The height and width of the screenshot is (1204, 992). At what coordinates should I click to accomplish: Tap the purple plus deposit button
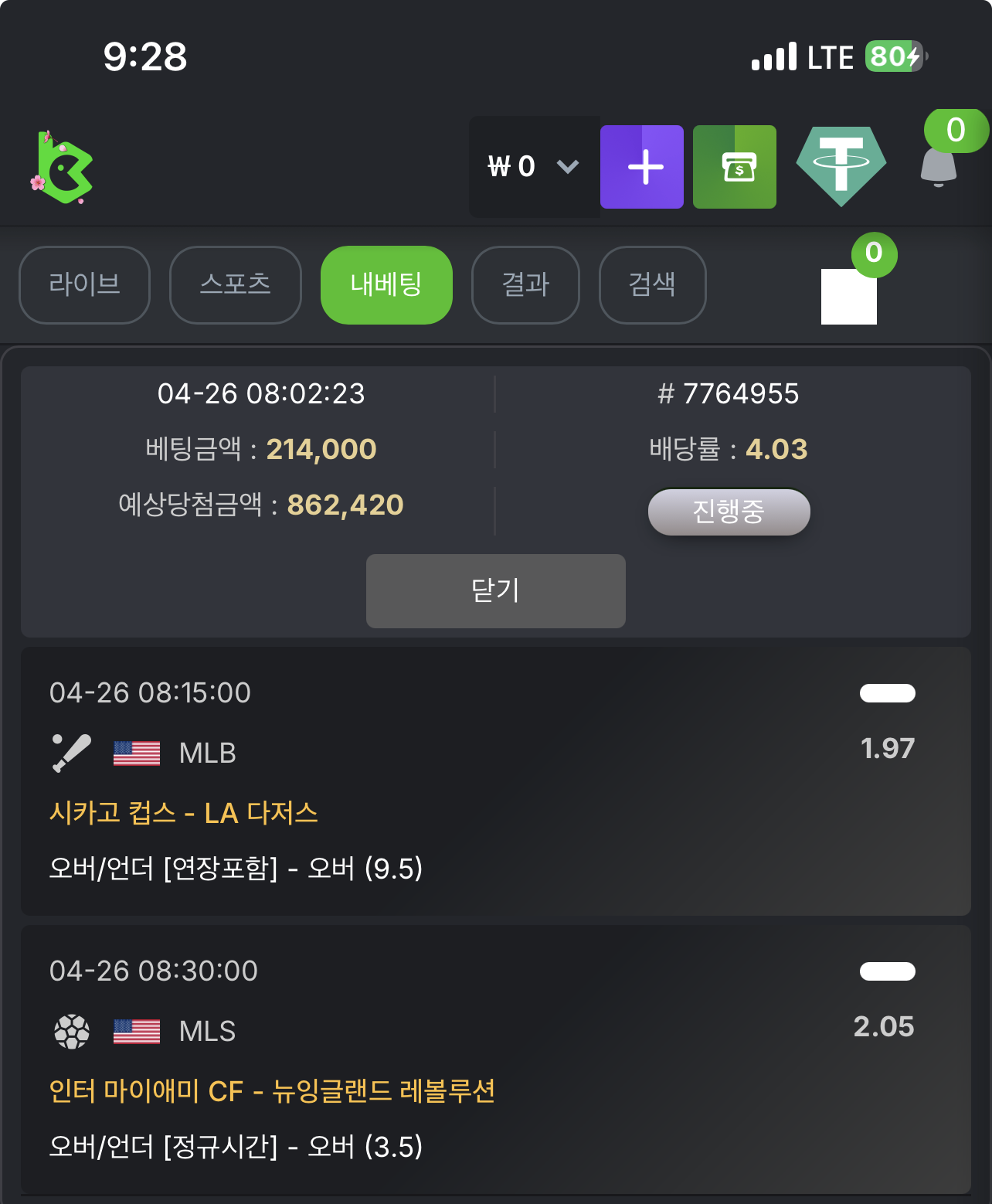(642, 167)
